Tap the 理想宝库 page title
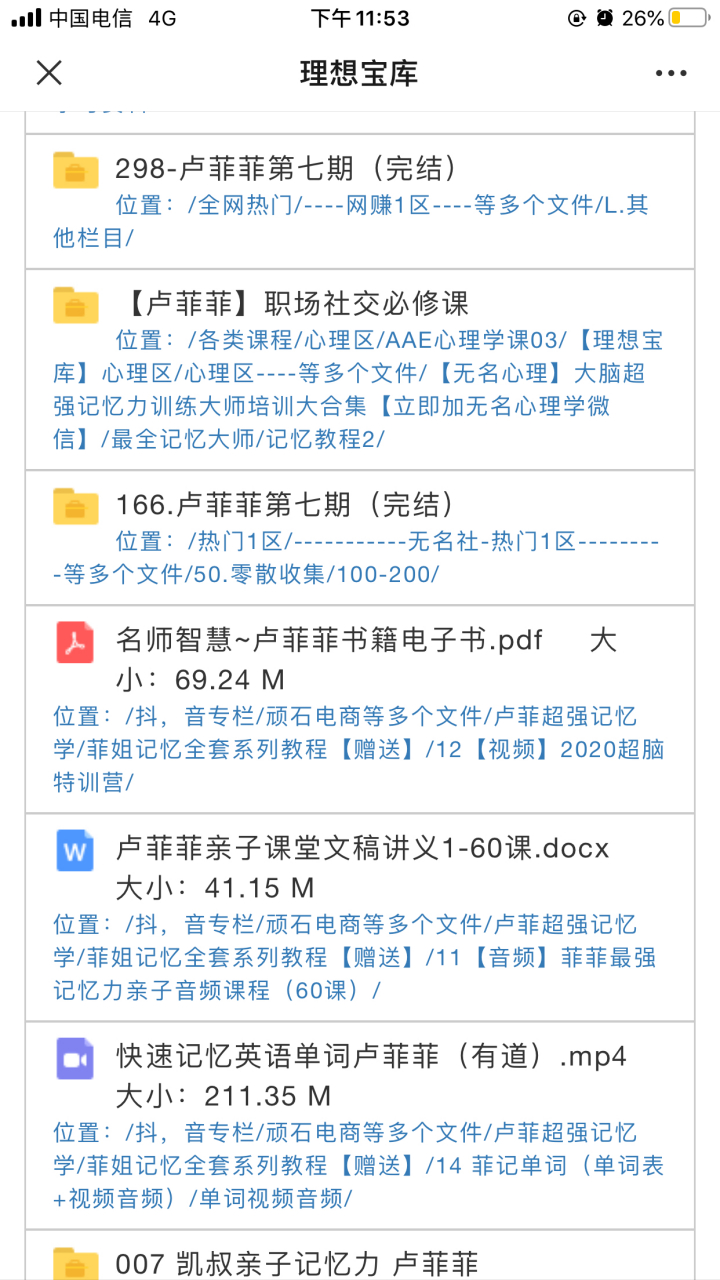The image size is (720, 1280). (x=360, y=72)
